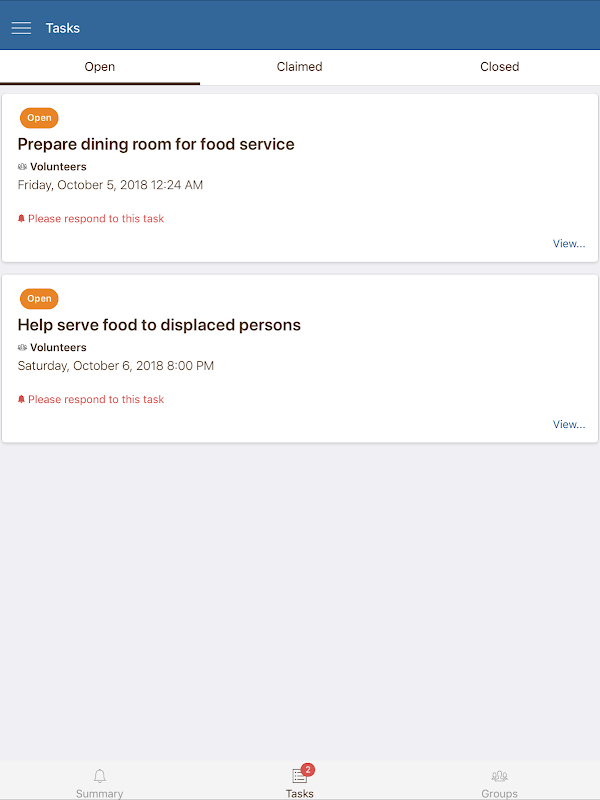Open the hamburger navigation menu
The width and height of the screenshot is (600, 800).
tap(21, 28)
